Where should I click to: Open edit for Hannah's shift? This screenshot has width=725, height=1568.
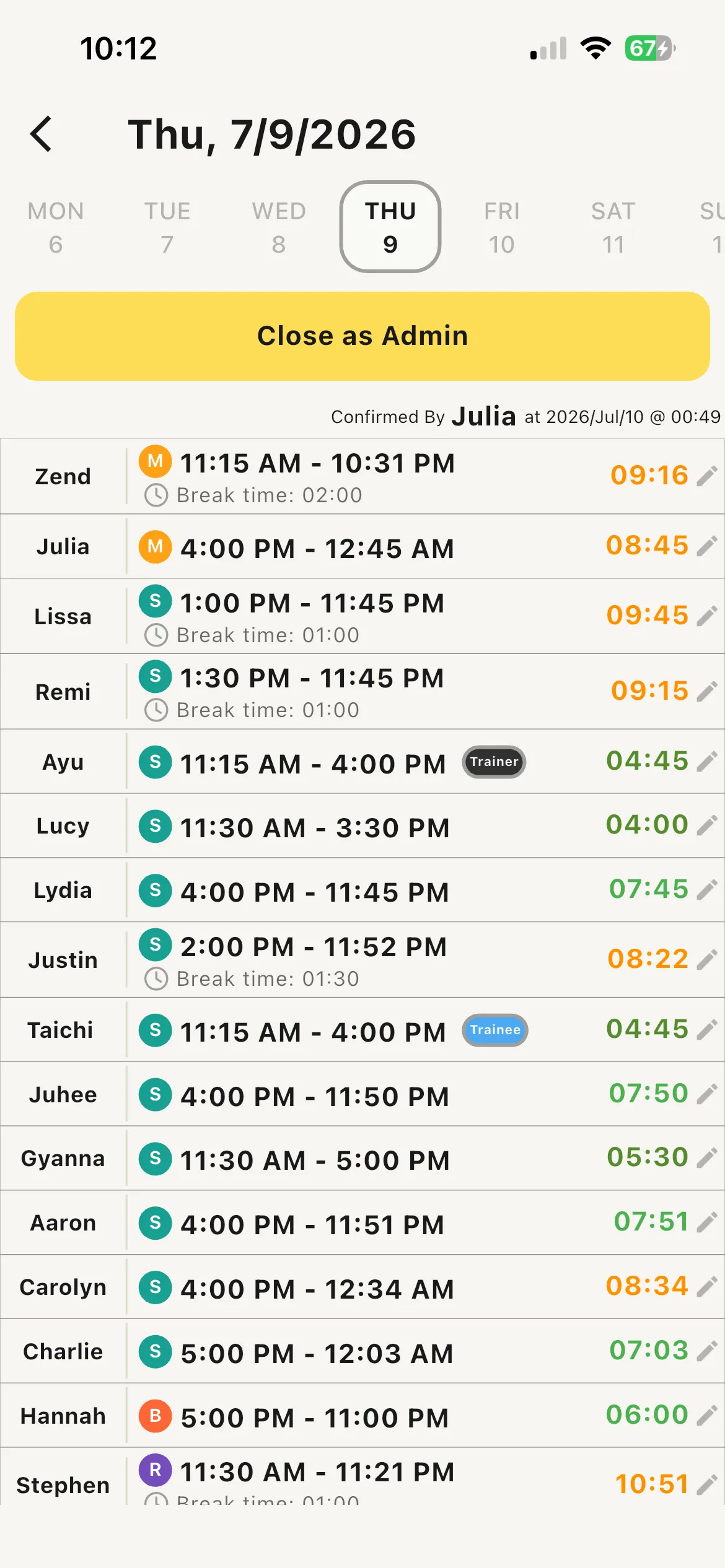click(707, 1415)
